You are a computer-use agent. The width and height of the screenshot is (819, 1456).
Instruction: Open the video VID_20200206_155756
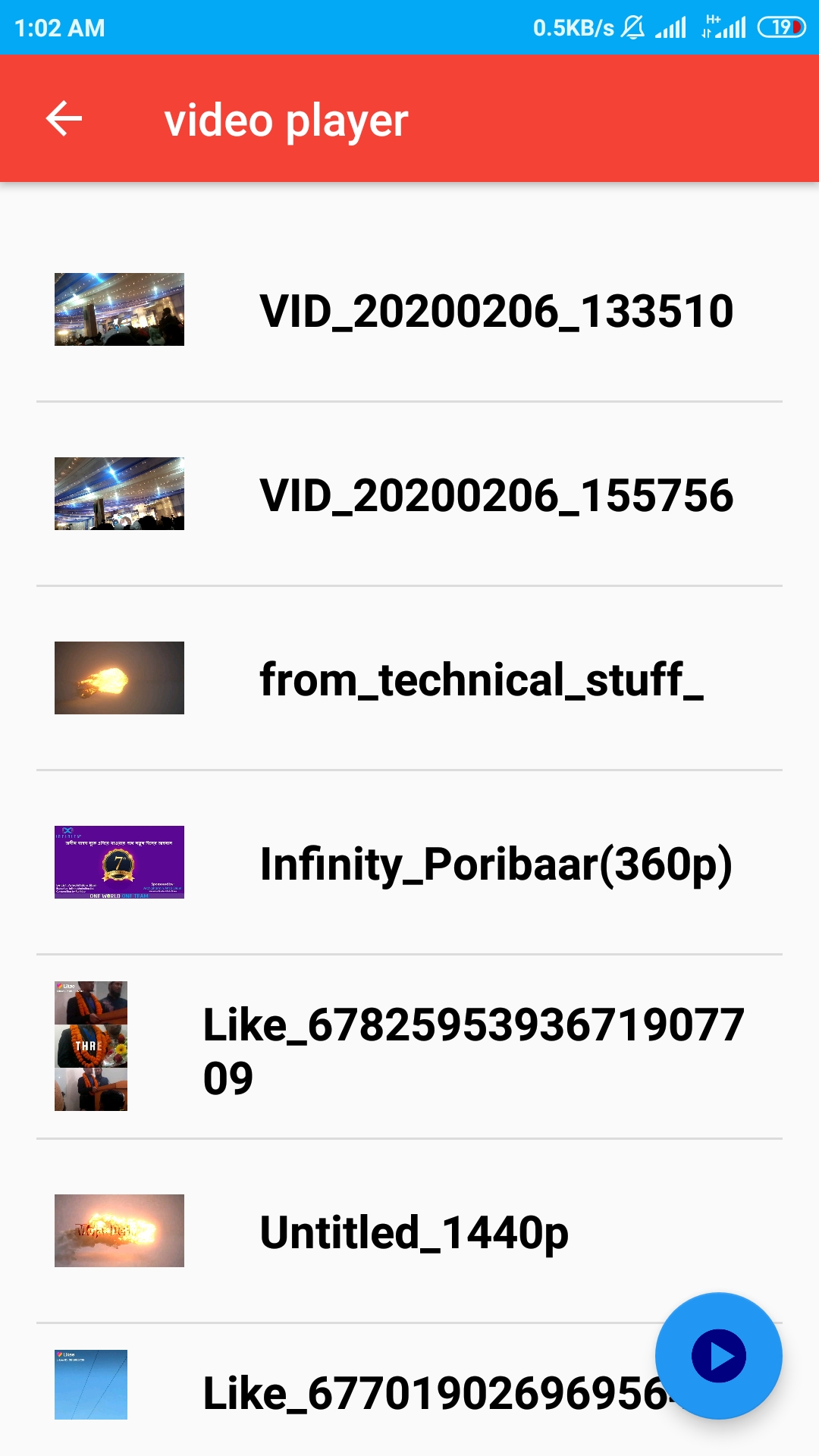pyautogui.click(x=497, y=497)
